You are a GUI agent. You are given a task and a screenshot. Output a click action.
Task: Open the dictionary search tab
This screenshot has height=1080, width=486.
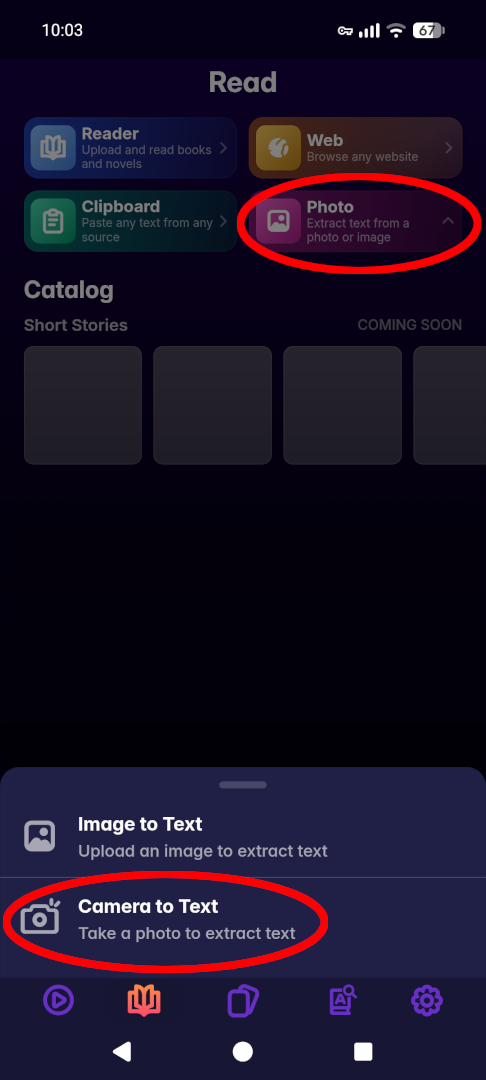tap(342, 1001)
